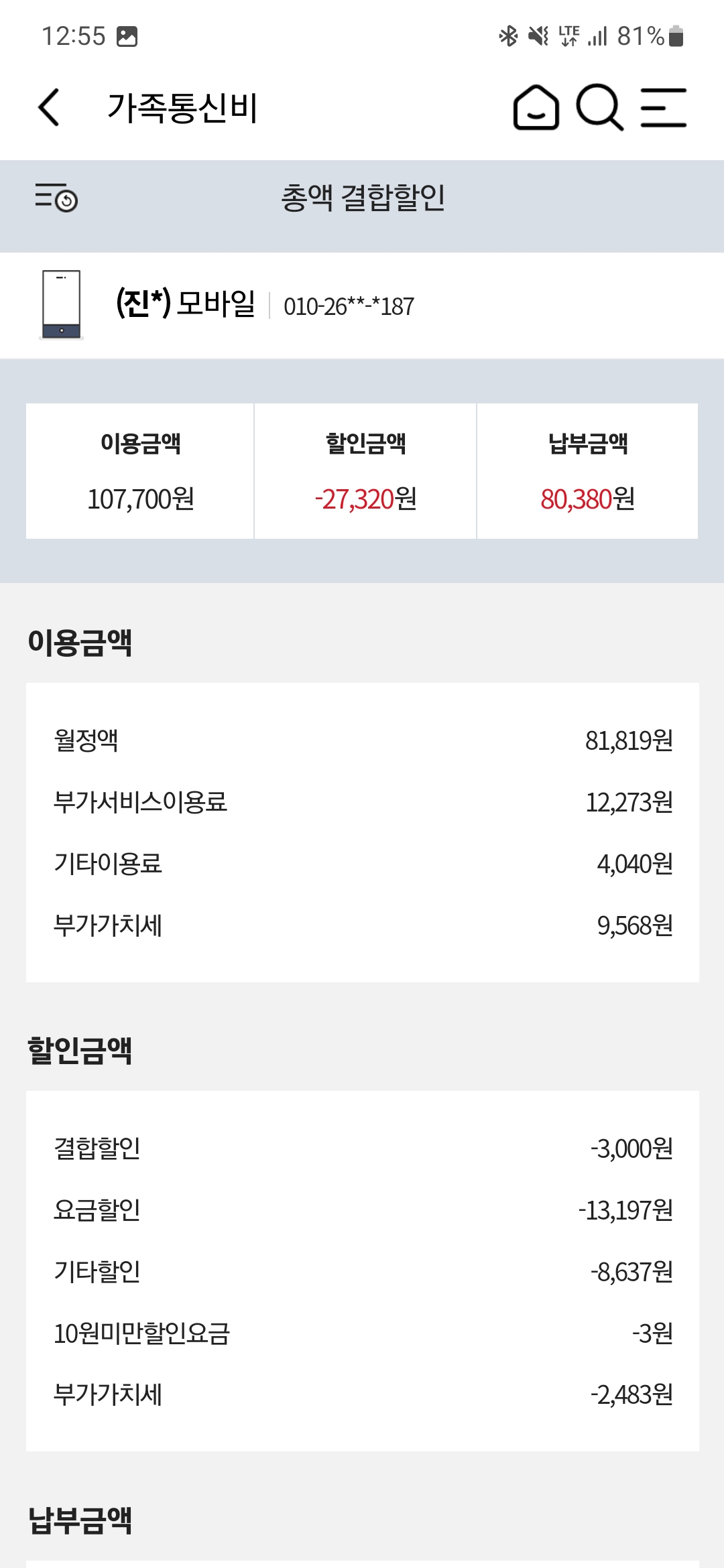Screen dimensions: 724x1568
Task: Go back from 가족통신비 page
Action: [50, 107]
